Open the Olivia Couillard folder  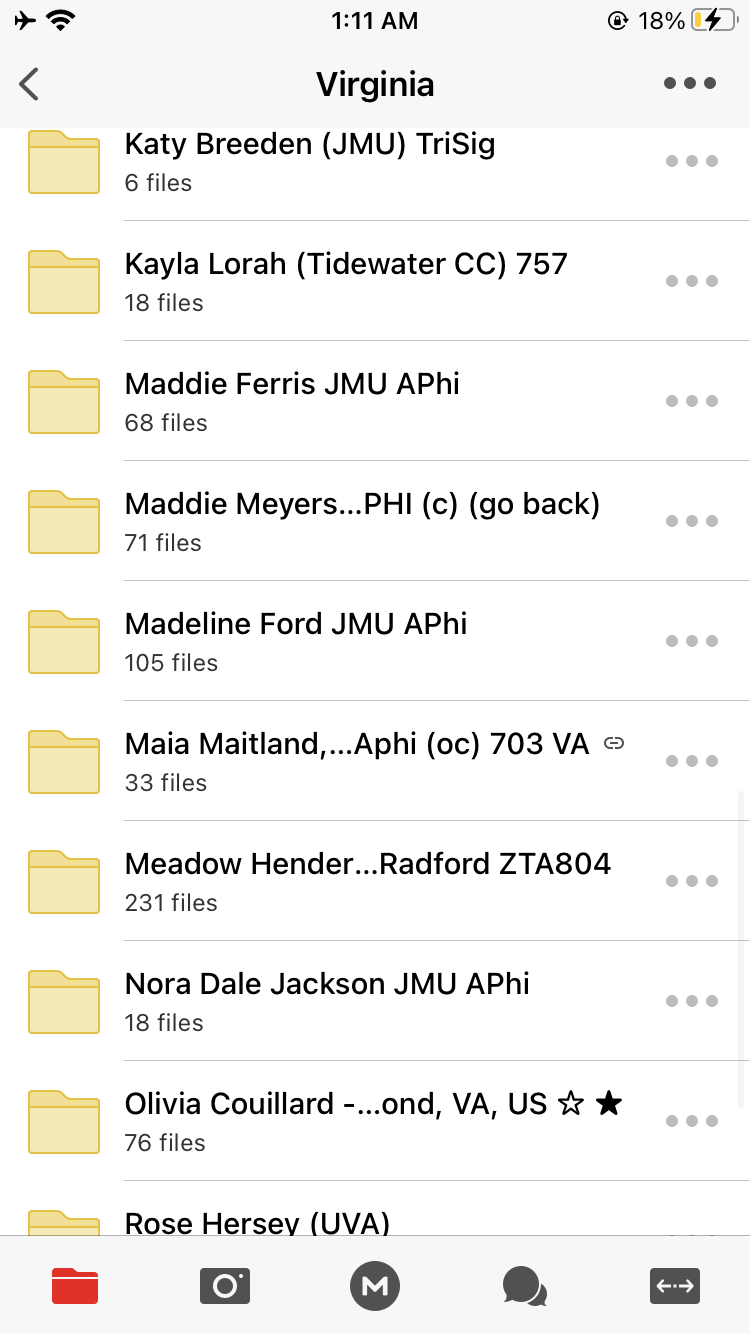pos(335,1121)
